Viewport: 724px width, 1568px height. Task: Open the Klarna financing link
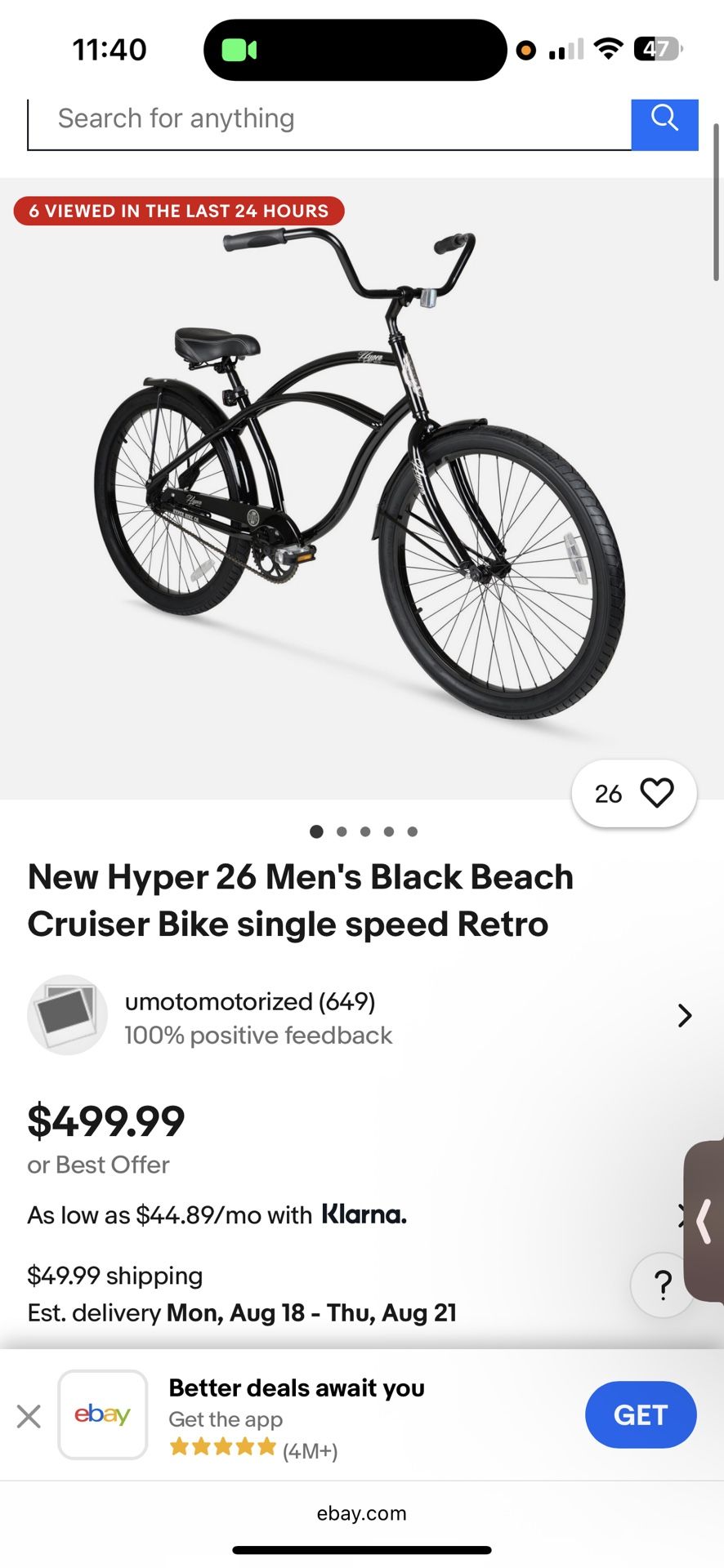coord(364,1214)
